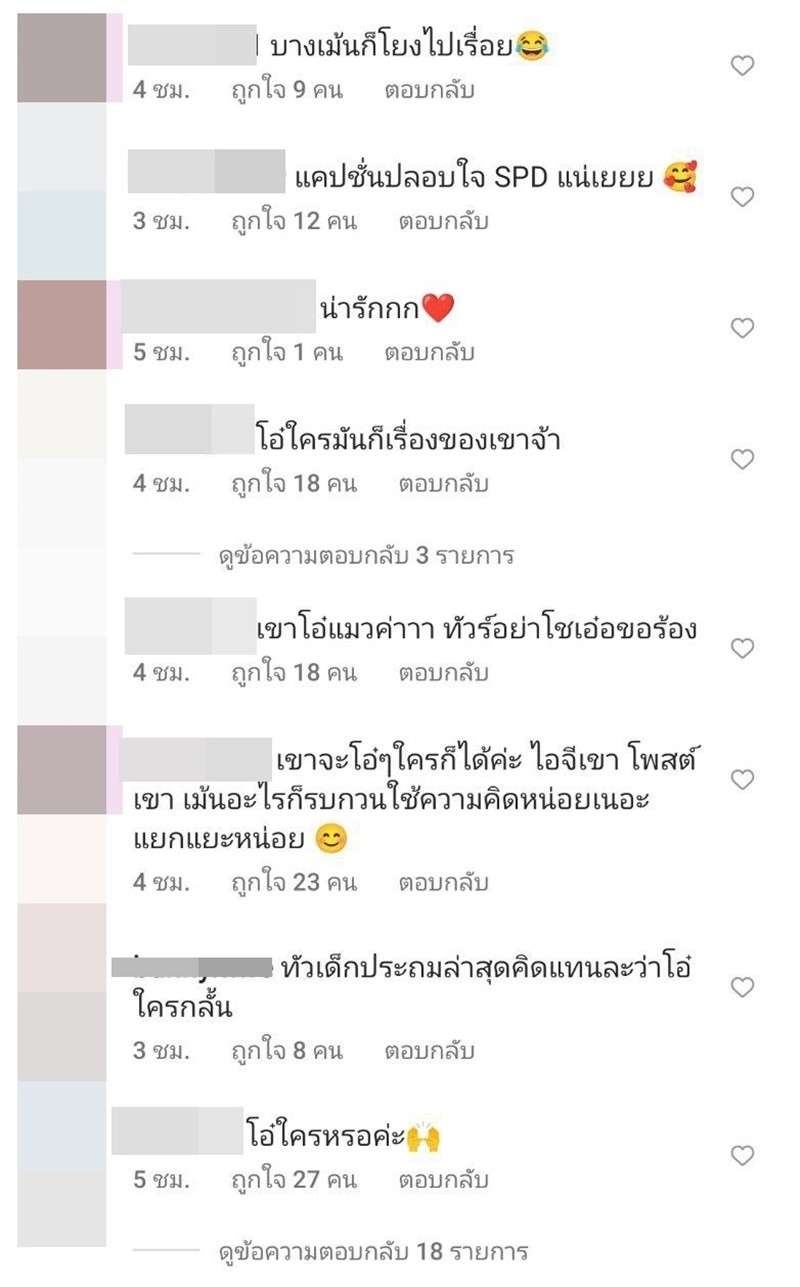Like the comment 'บางเม้นก็โยงไปเรื่อย'
The width and height of the screenshot is (800, 1287).
point(742,66)
